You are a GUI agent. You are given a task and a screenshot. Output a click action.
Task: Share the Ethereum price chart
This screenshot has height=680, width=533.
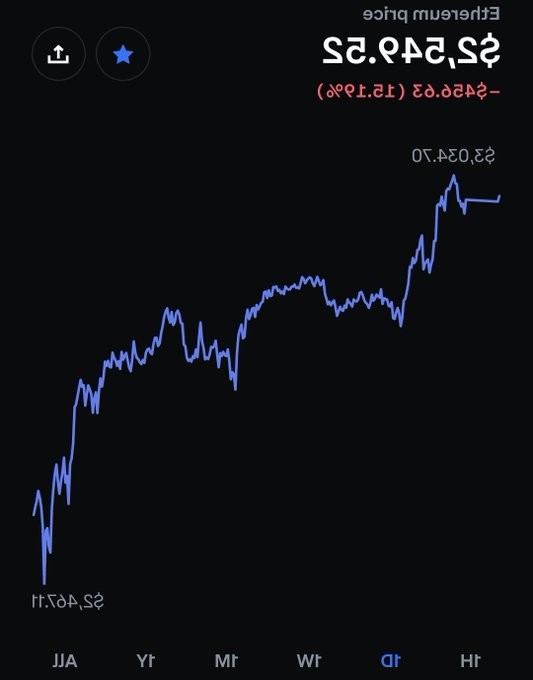point(59,54)
